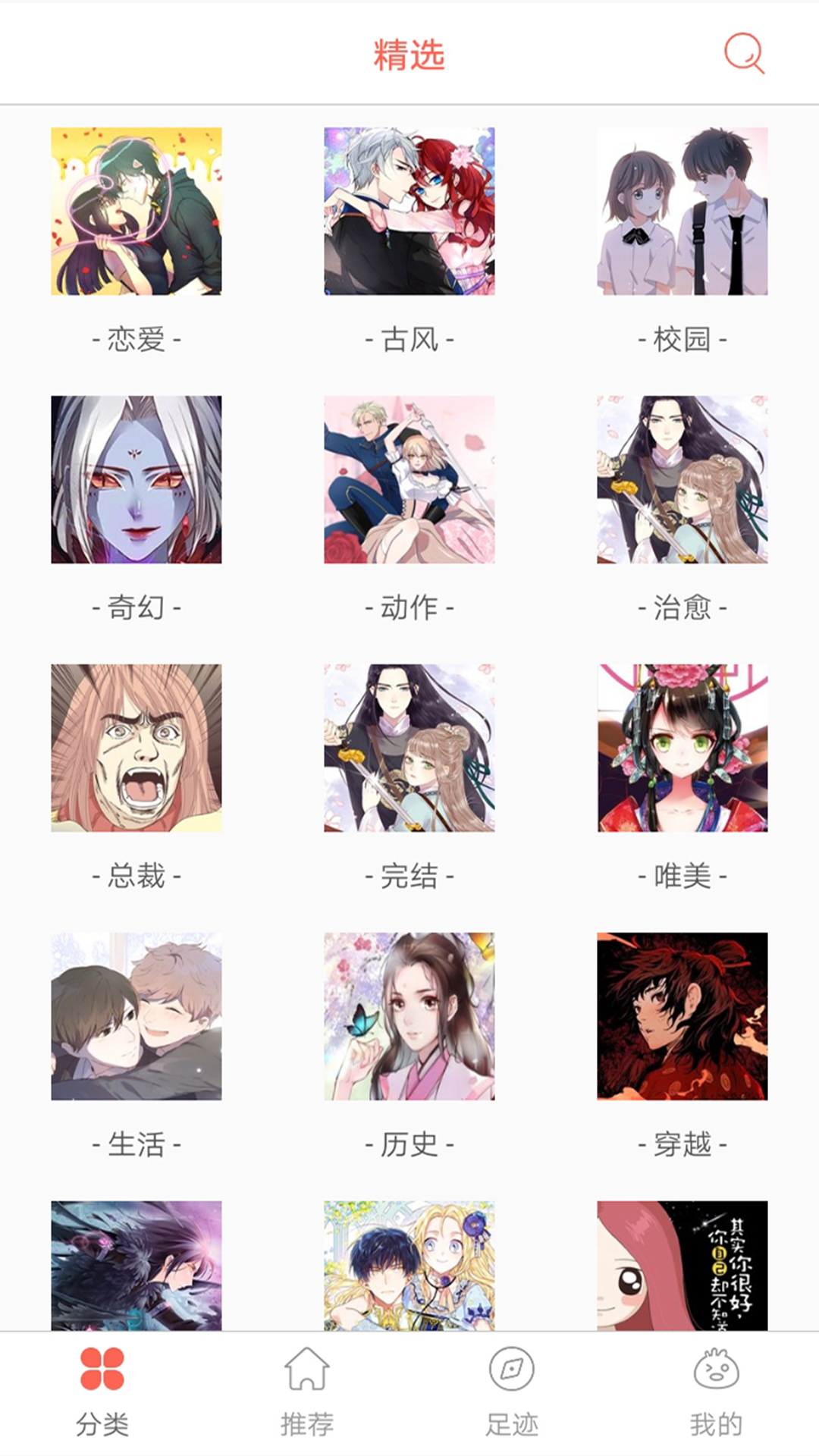Open the 校园 category
Viewport: 819px width, 1456px height.
[682, 212]
